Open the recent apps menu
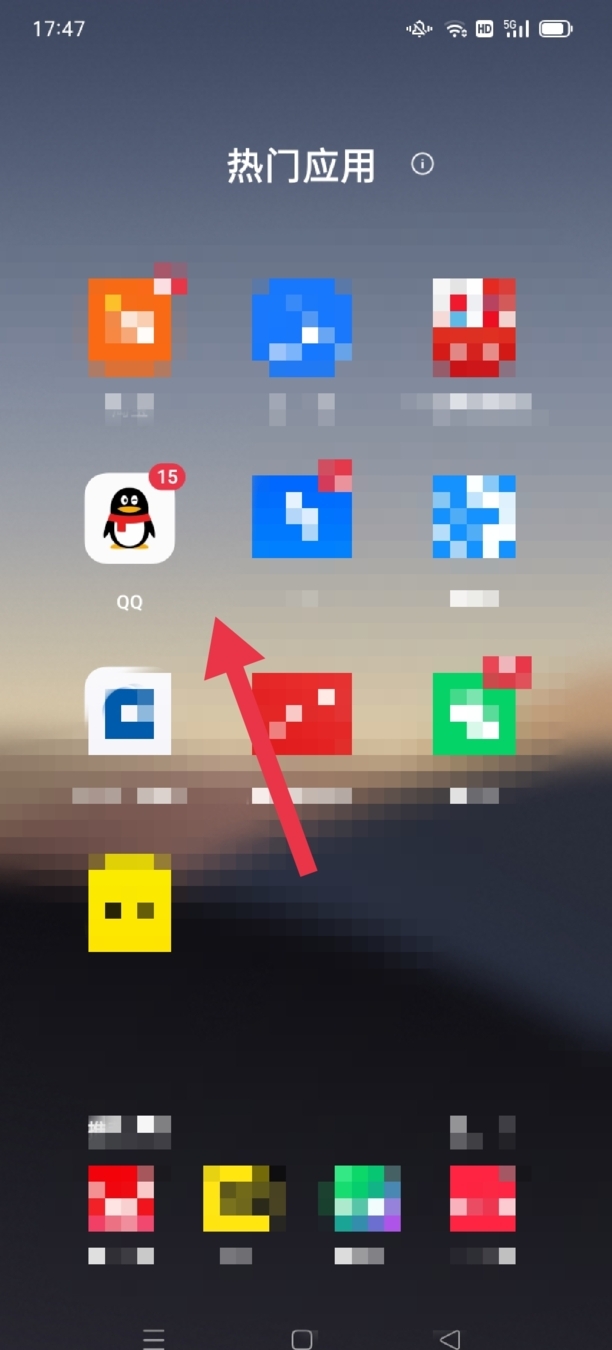612x1350 pixels. click(153, 1338)
